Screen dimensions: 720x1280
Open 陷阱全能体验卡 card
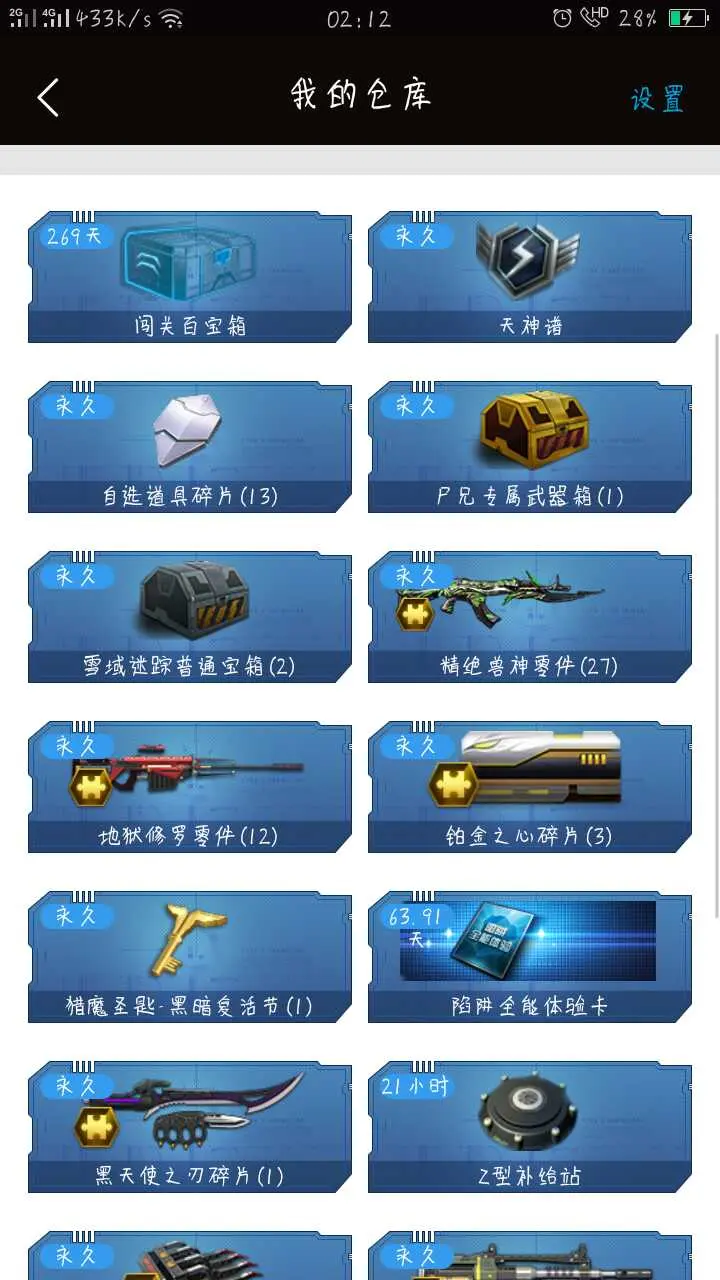pos(530,957)
